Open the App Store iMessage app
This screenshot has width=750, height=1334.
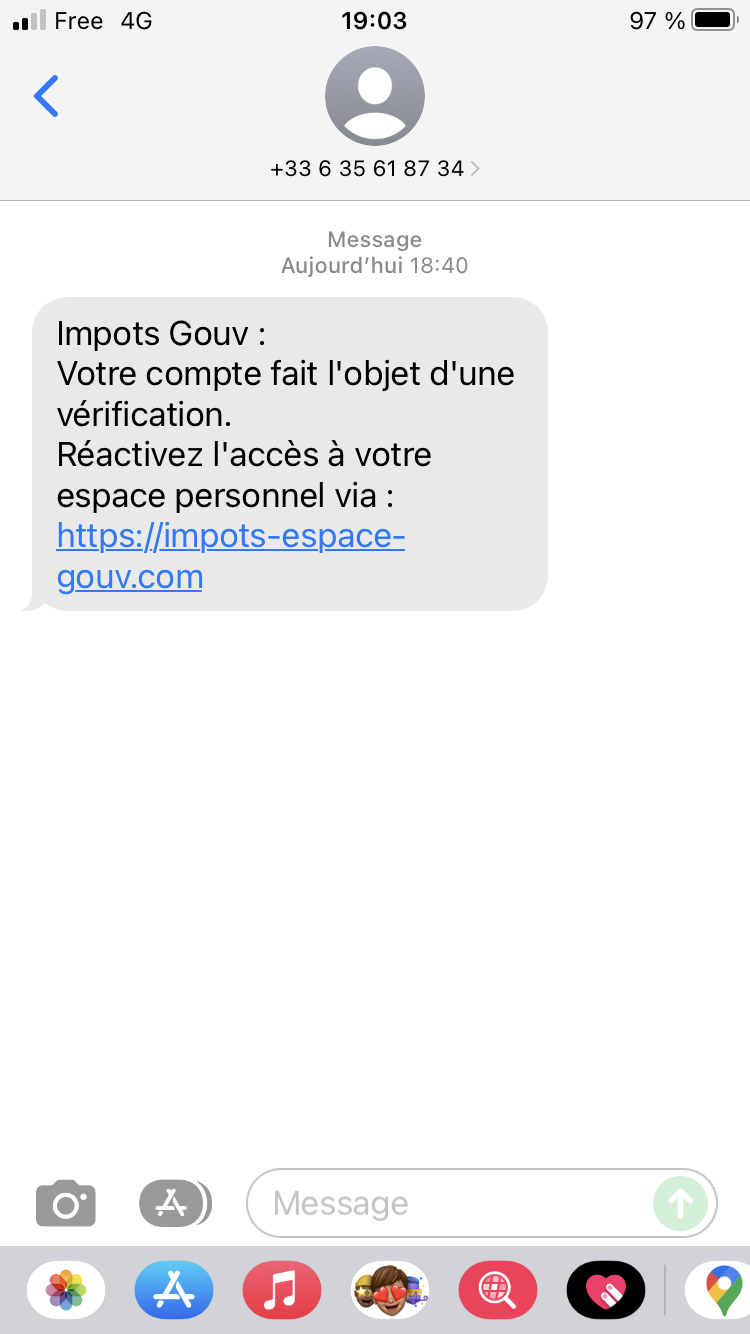(174, 1290)
